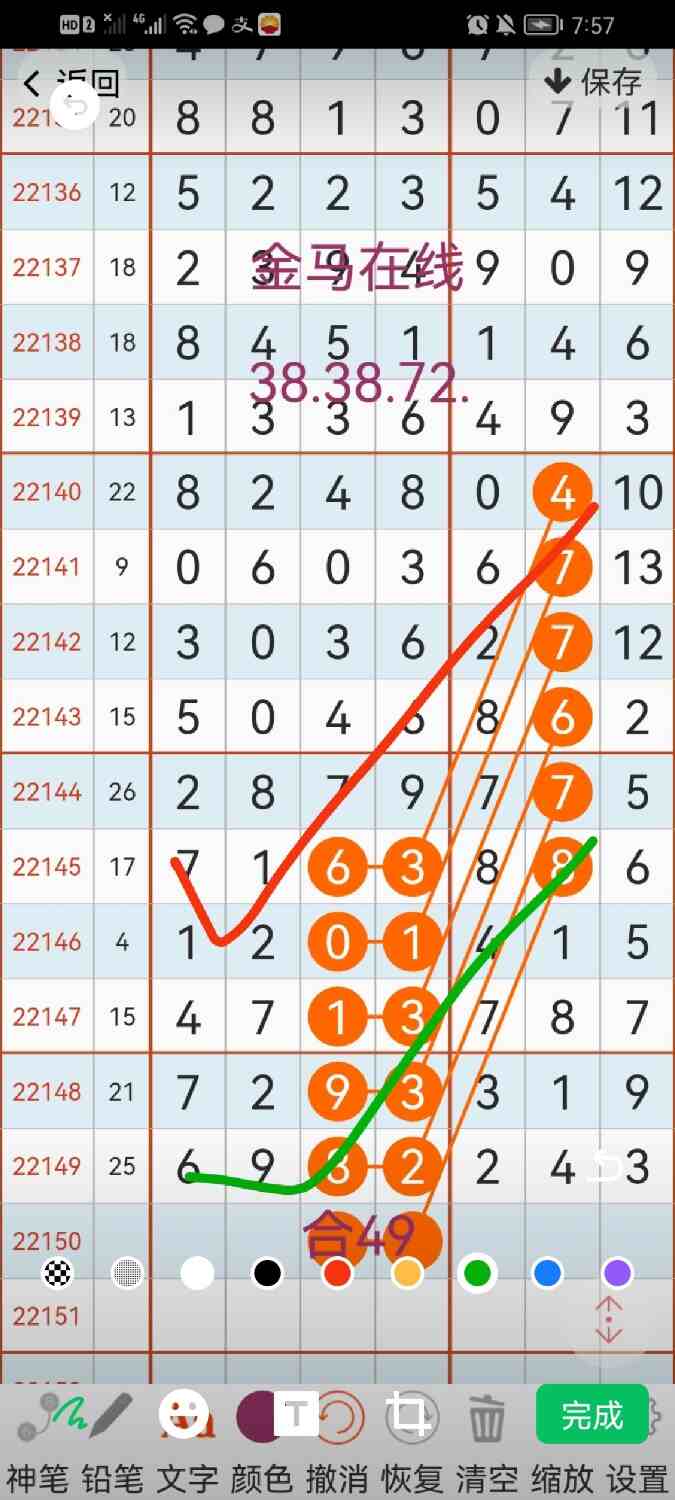This screenshot has width=675, height=1500.
Task: Pick the purple color swatch
Action: pos(617,1273)
